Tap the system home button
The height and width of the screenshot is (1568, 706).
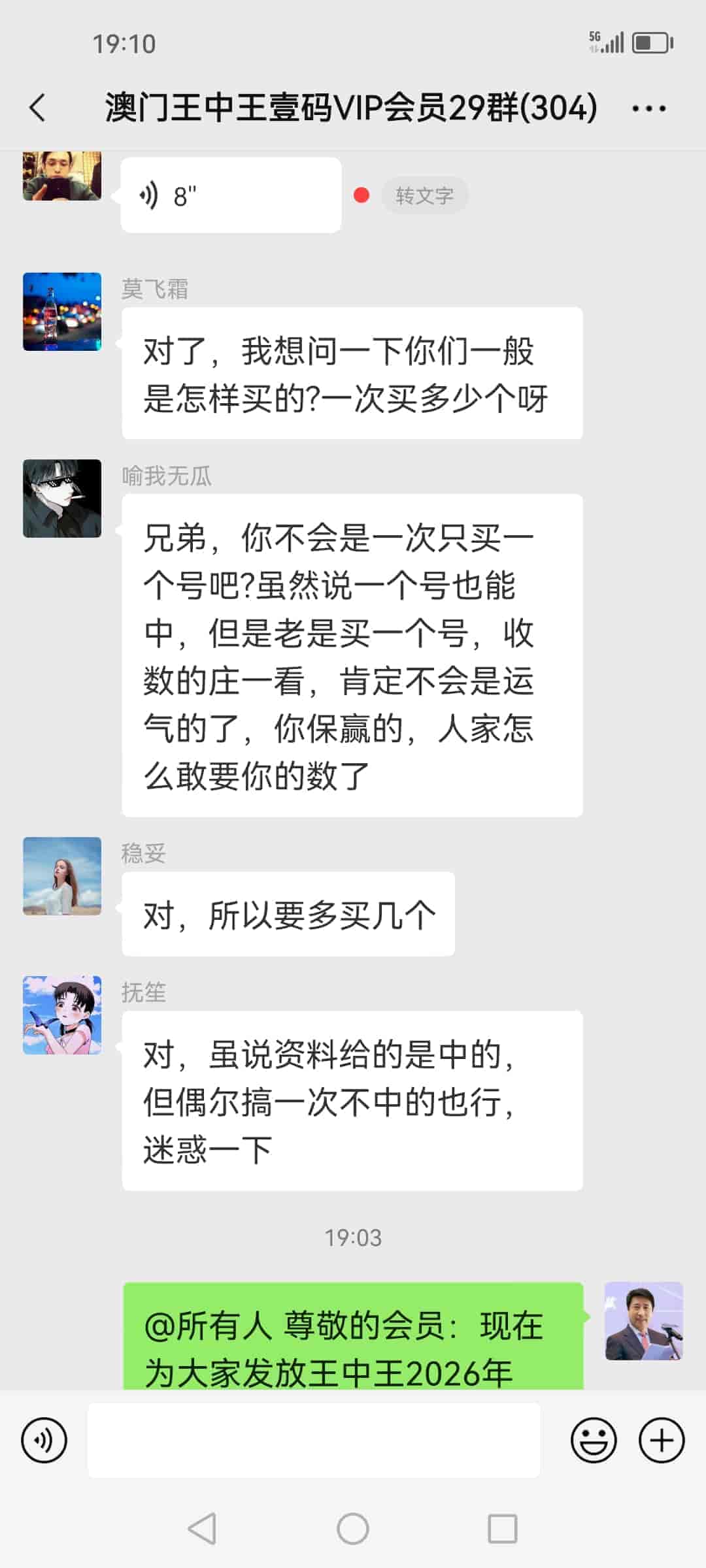353,1529
